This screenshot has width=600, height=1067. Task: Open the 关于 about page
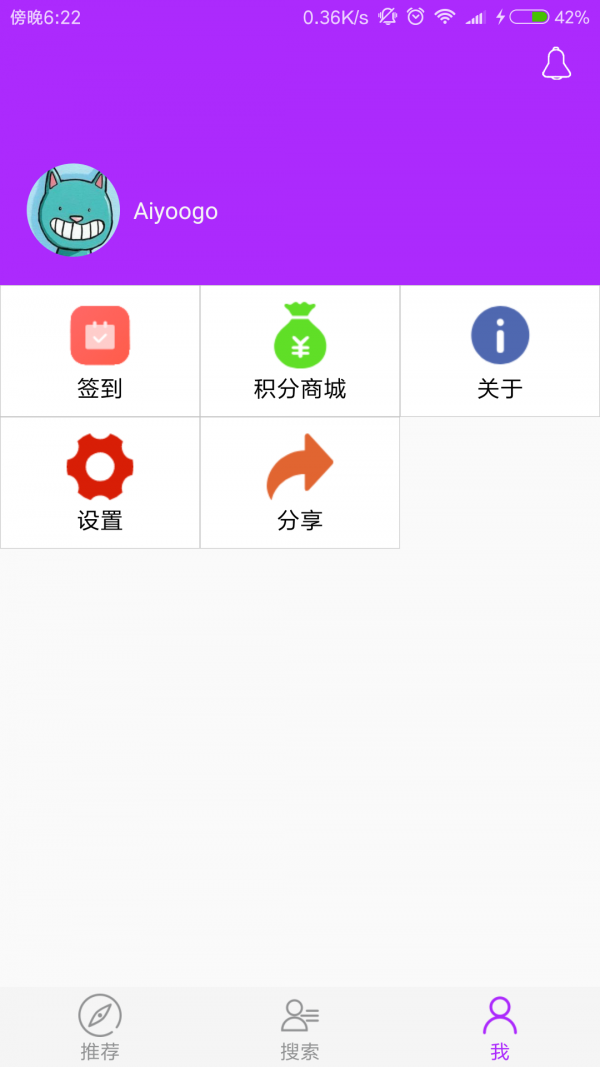[x=500, y=351]
